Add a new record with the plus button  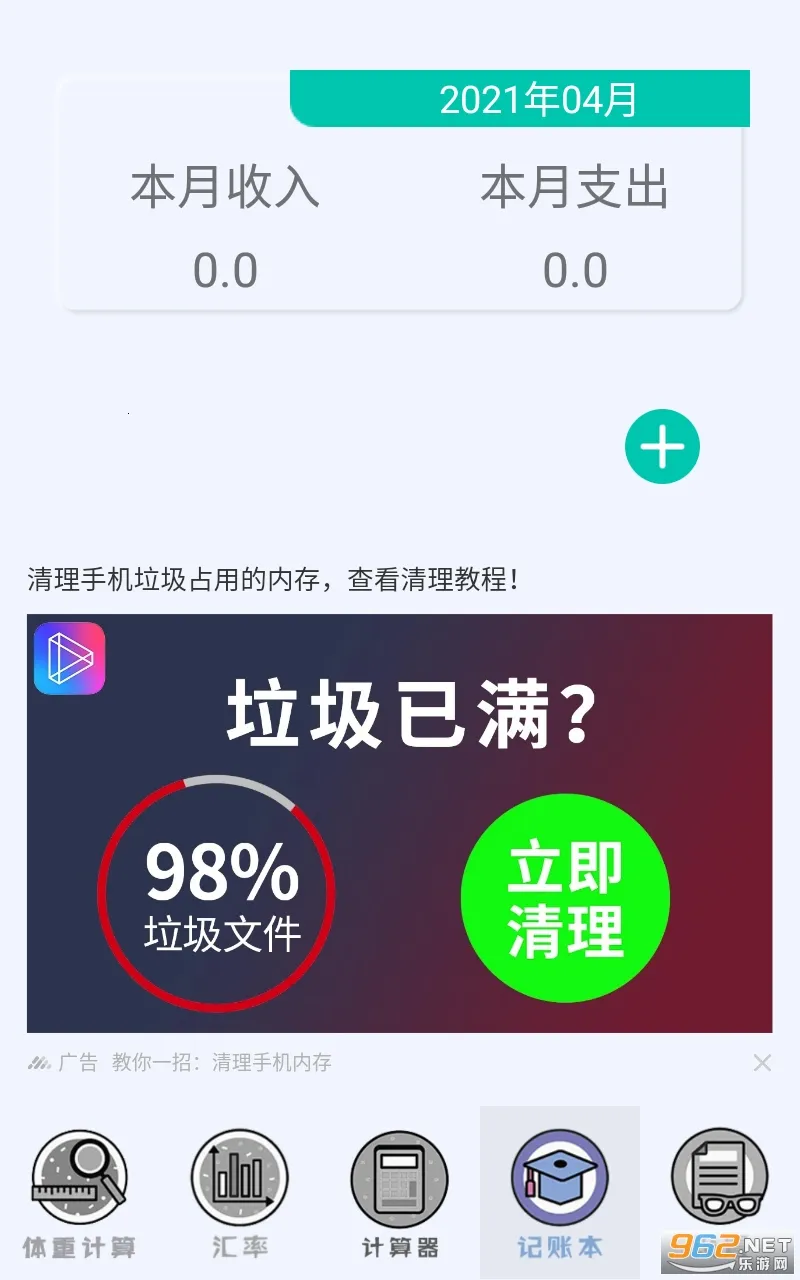[x=662, y=447]
